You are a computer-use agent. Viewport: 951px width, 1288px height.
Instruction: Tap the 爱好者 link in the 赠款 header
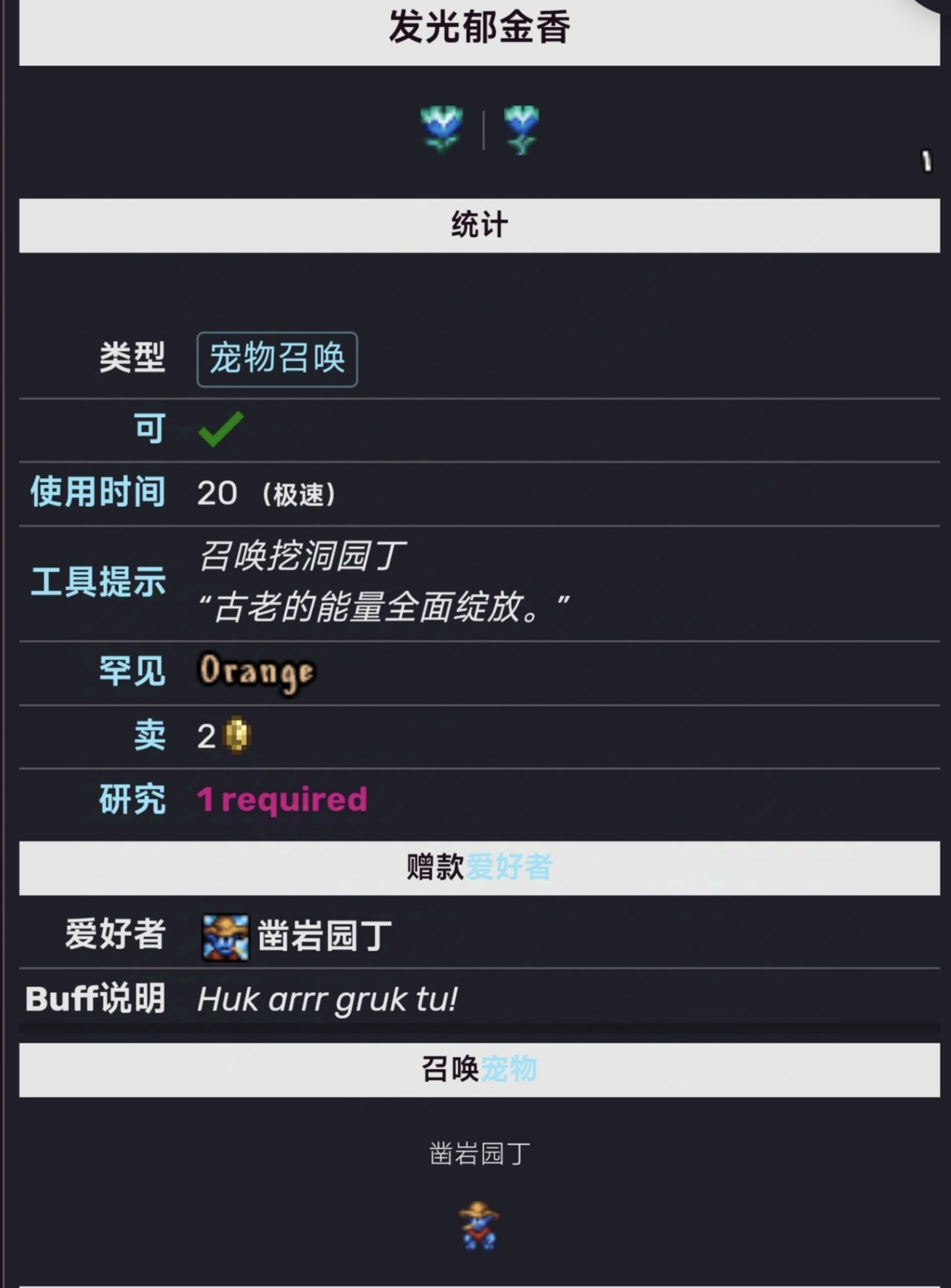pyautogui.click(x=509, y=867)
